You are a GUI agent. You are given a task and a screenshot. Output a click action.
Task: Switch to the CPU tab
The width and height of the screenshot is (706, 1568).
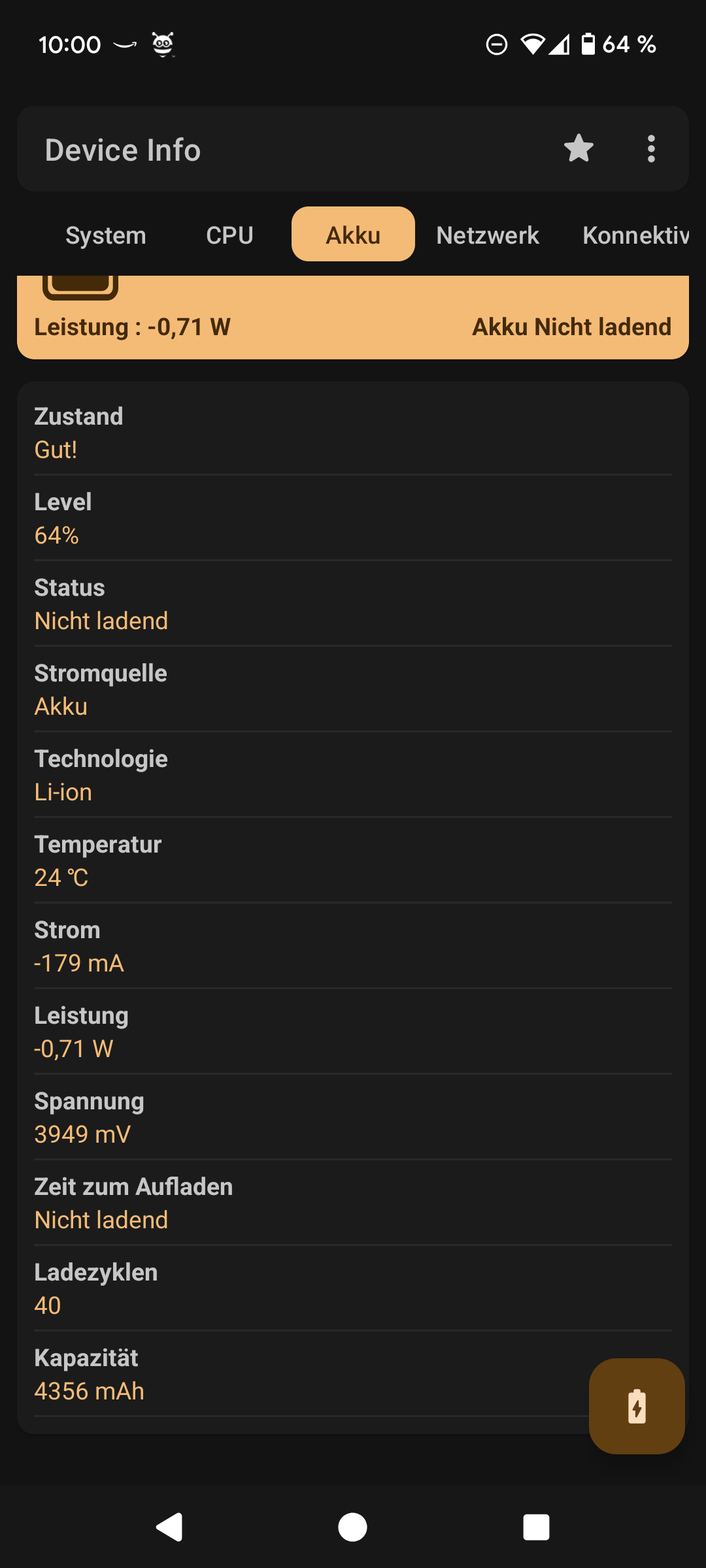click(x=229, y=235)
